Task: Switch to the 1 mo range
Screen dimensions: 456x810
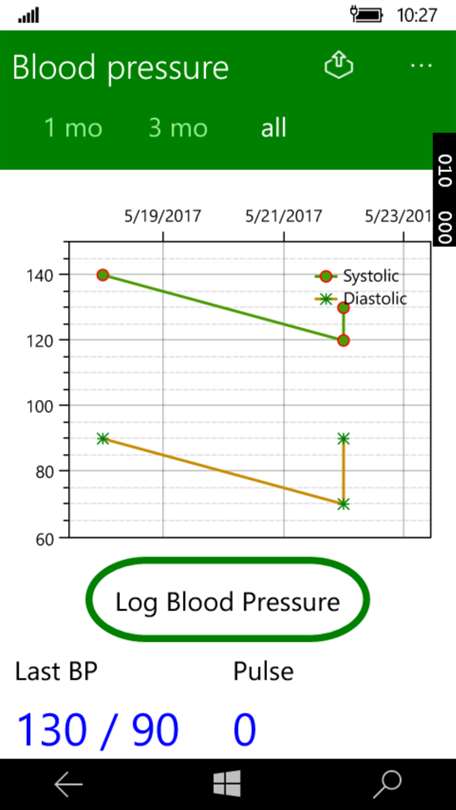Action: pos(73,128)
